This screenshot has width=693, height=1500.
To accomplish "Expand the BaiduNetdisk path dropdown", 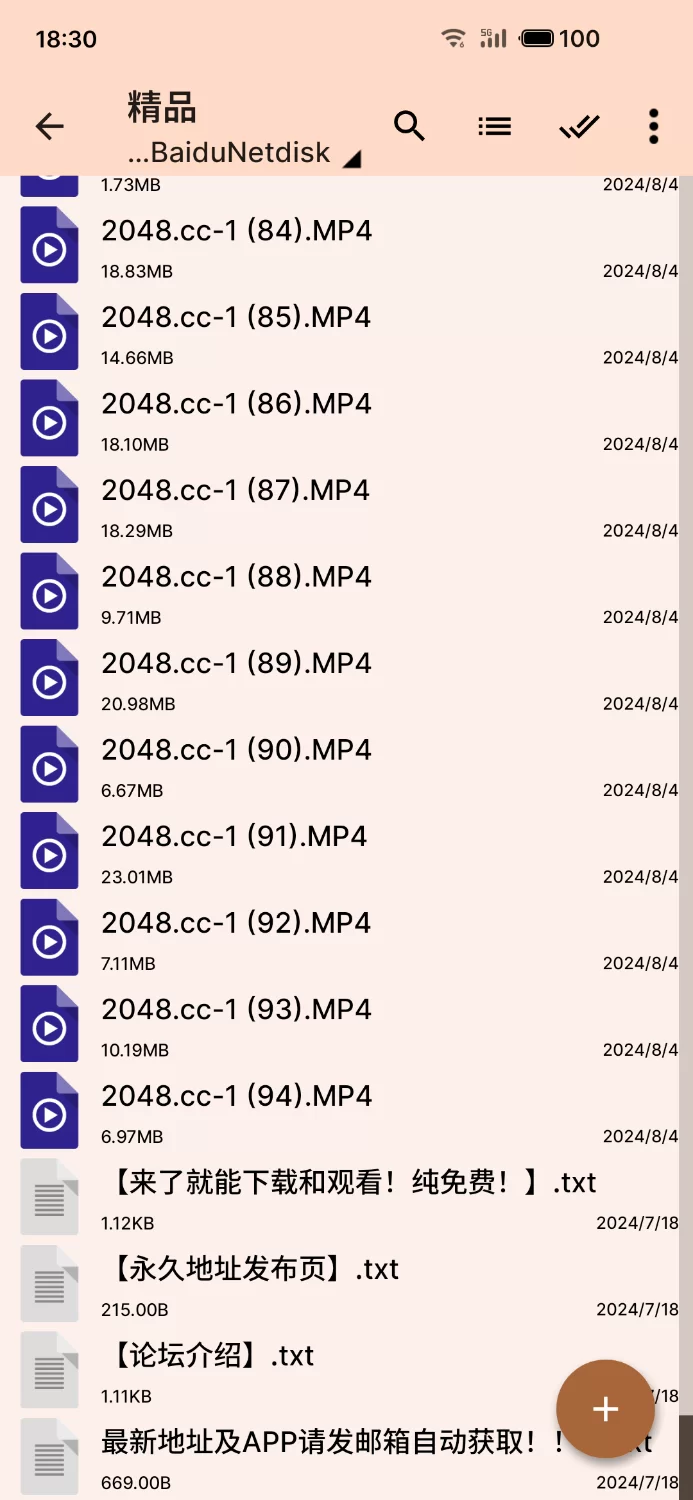I will [244, 153].
